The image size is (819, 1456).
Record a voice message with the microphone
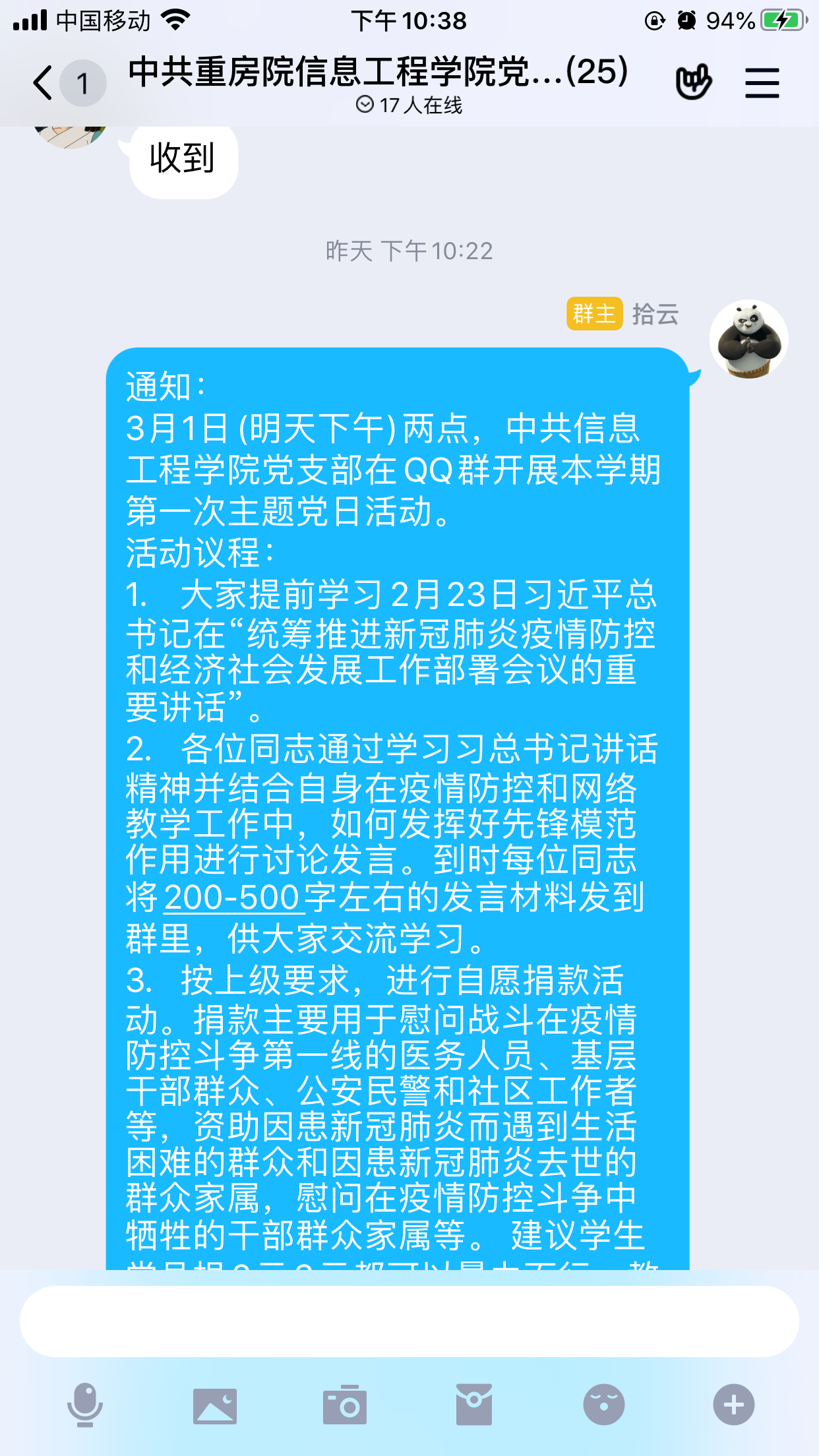[85, 1405]
